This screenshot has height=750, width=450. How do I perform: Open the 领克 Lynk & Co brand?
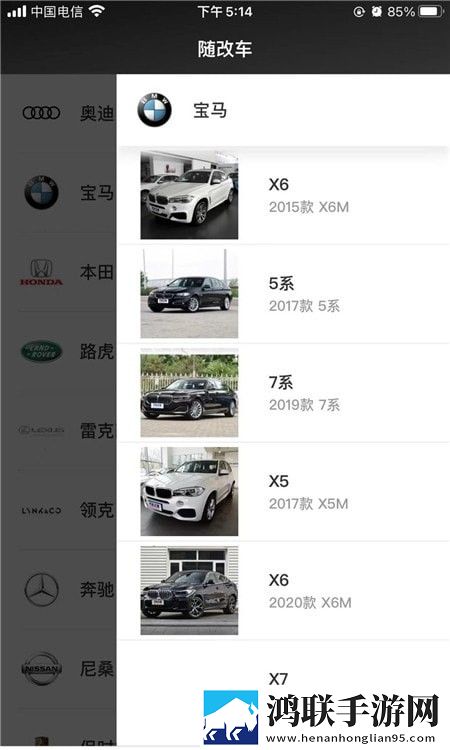[x=58, y=510]
